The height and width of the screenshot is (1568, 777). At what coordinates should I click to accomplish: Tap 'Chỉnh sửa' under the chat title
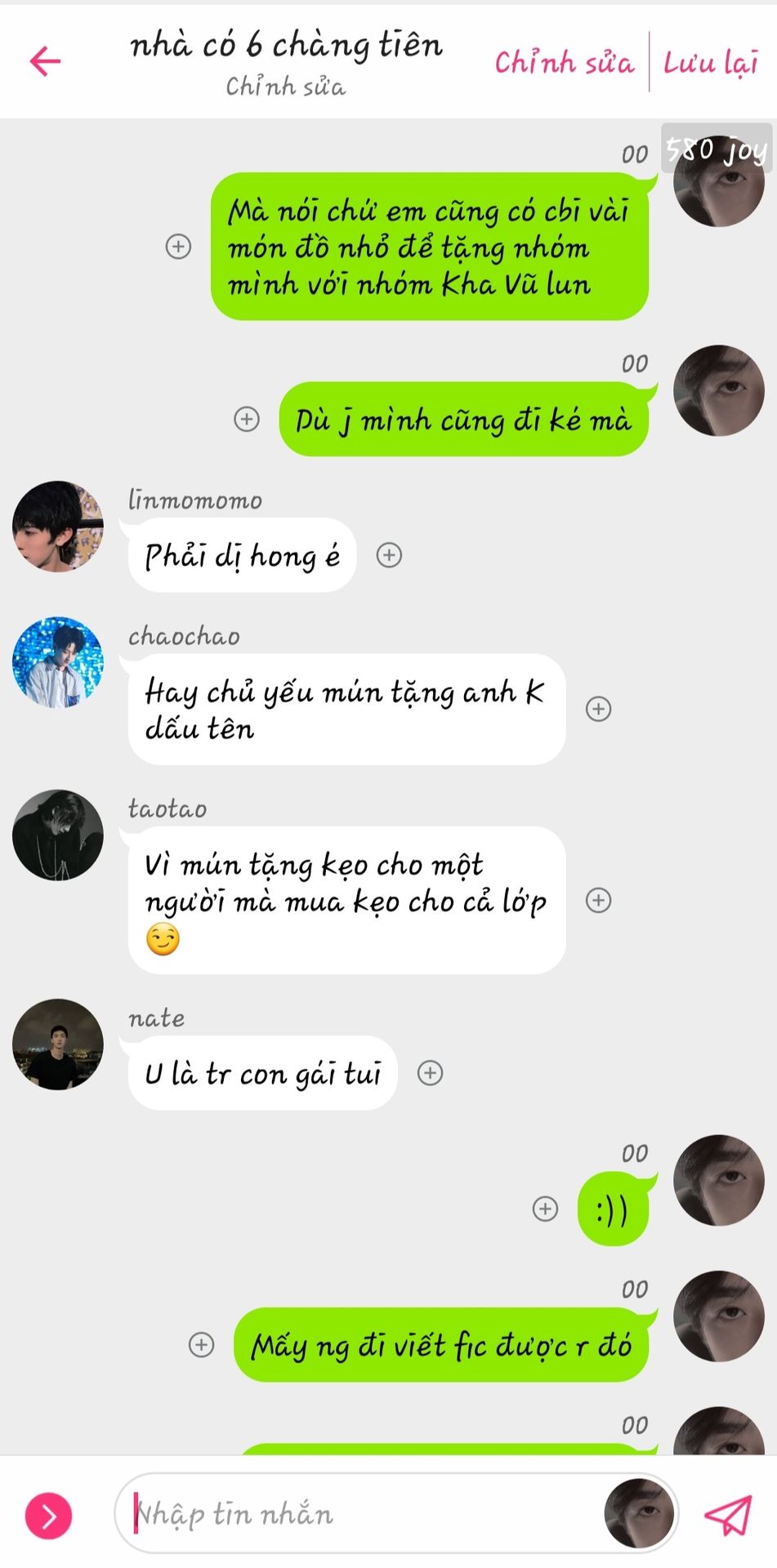pyautogui.click(x=285, y=87)
